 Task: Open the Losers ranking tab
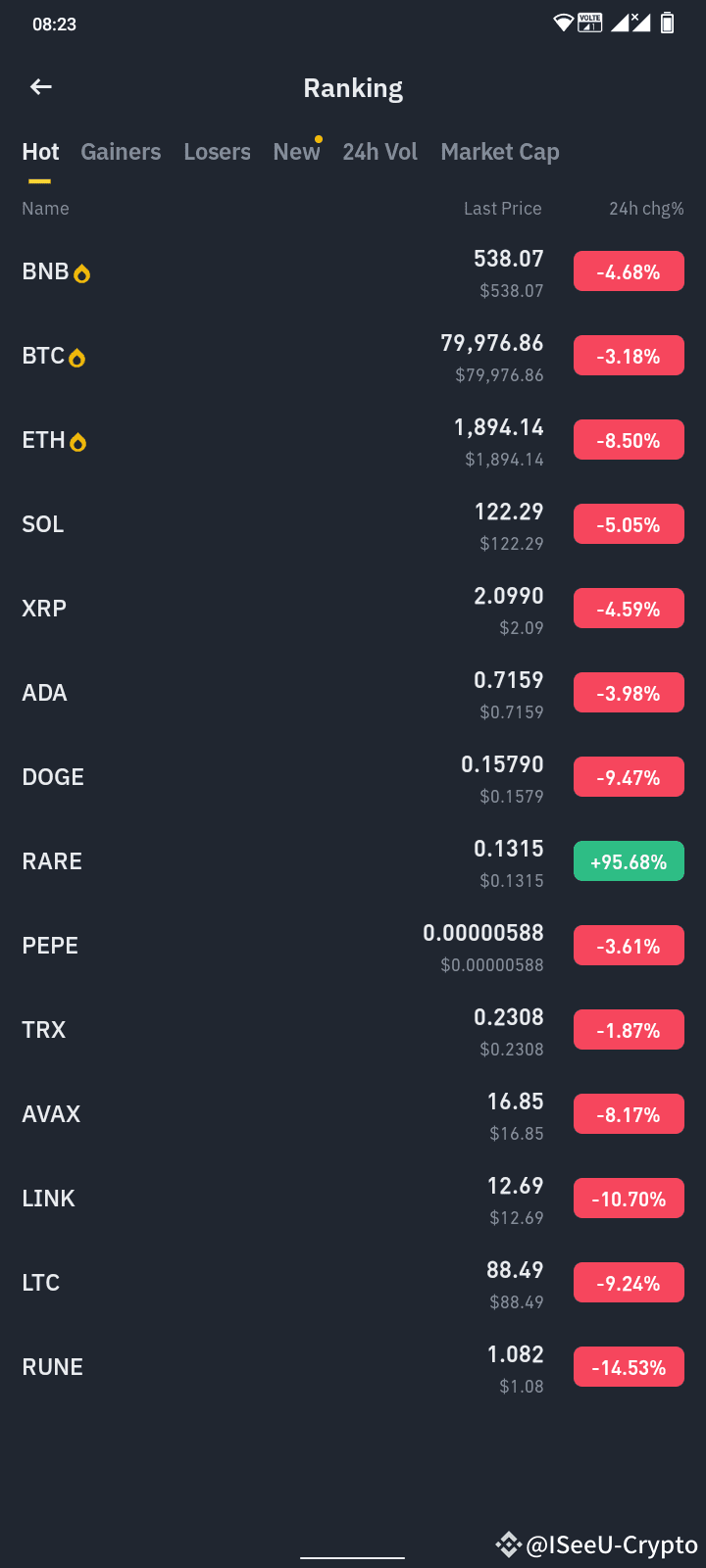pyautogui.click(x=217, y=152)
